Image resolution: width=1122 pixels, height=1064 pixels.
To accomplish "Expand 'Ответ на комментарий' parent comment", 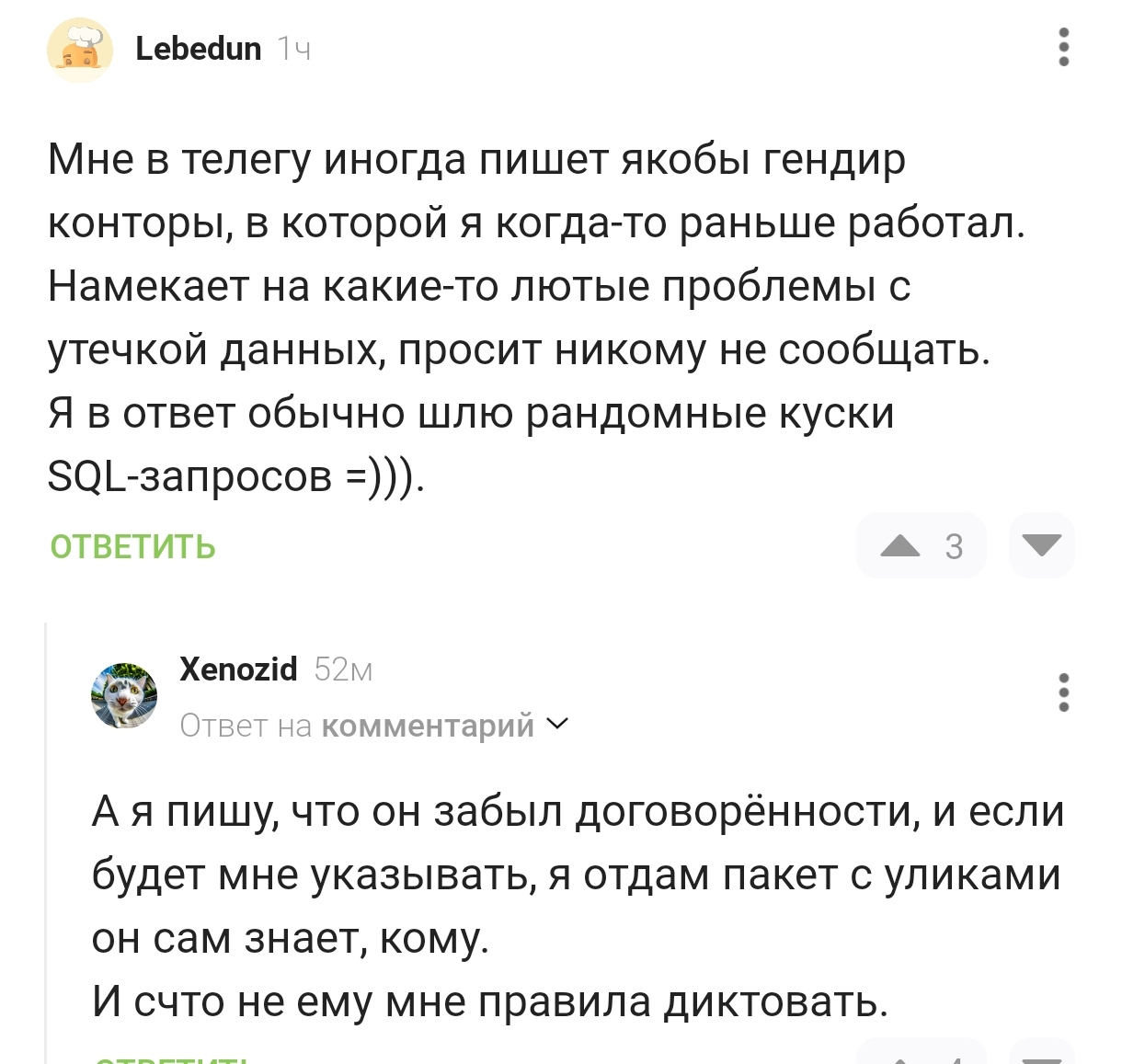I will point(375,726).
